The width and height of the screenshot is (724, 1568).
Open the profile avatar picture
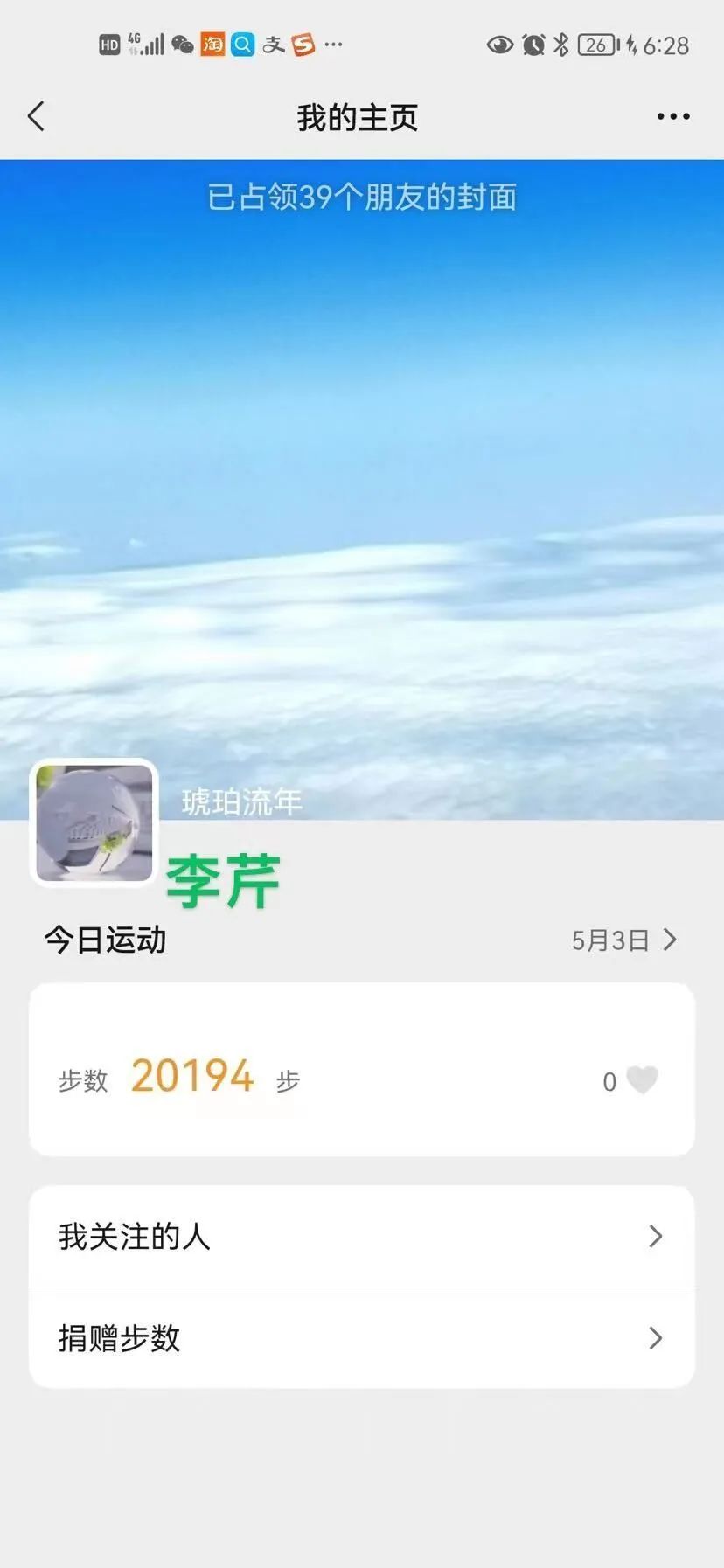(x=94, y=823)
